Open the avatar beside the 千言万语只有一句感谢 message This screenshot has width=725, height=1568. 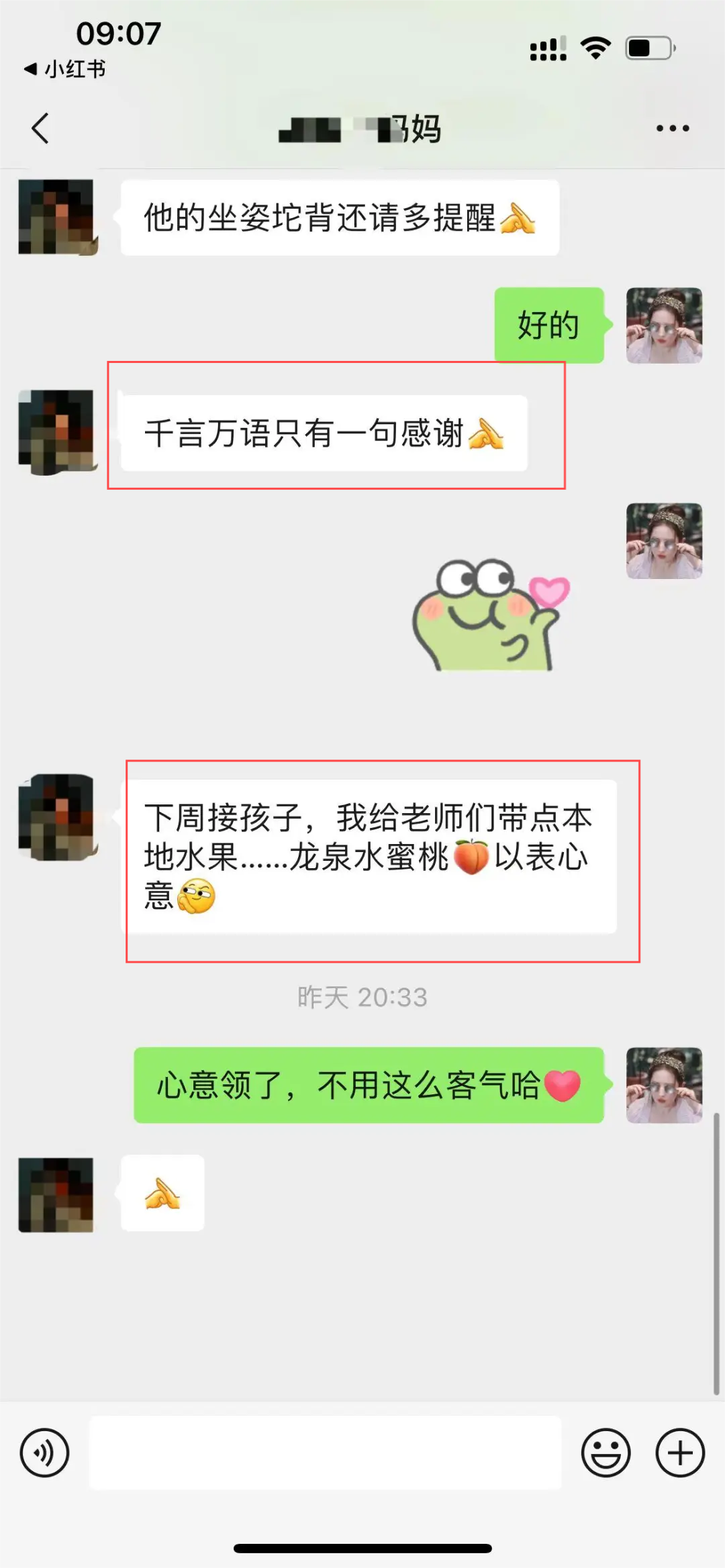coord(56,431)
